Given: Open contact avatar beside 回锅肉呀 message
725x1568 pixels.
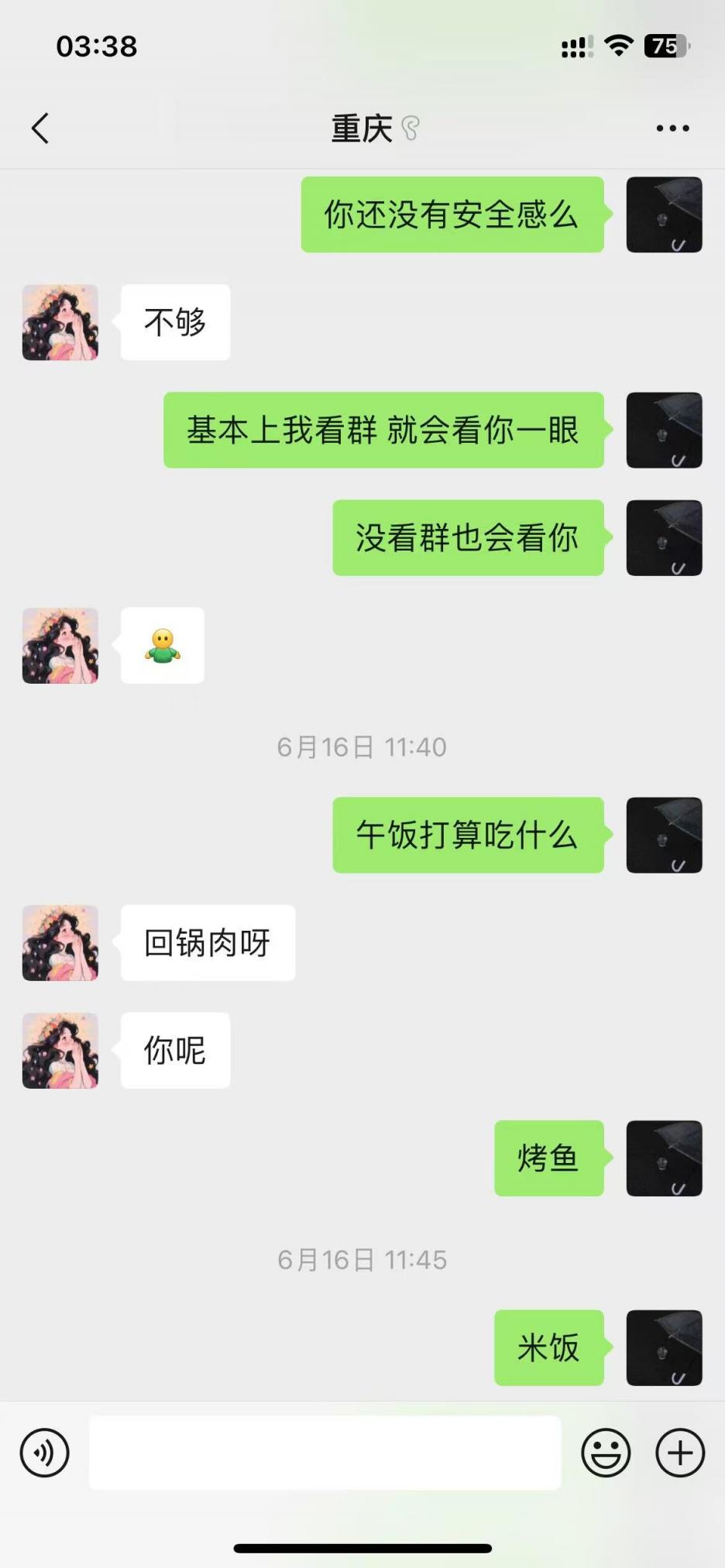Looking at the screenshot, I should pos(60,943).
